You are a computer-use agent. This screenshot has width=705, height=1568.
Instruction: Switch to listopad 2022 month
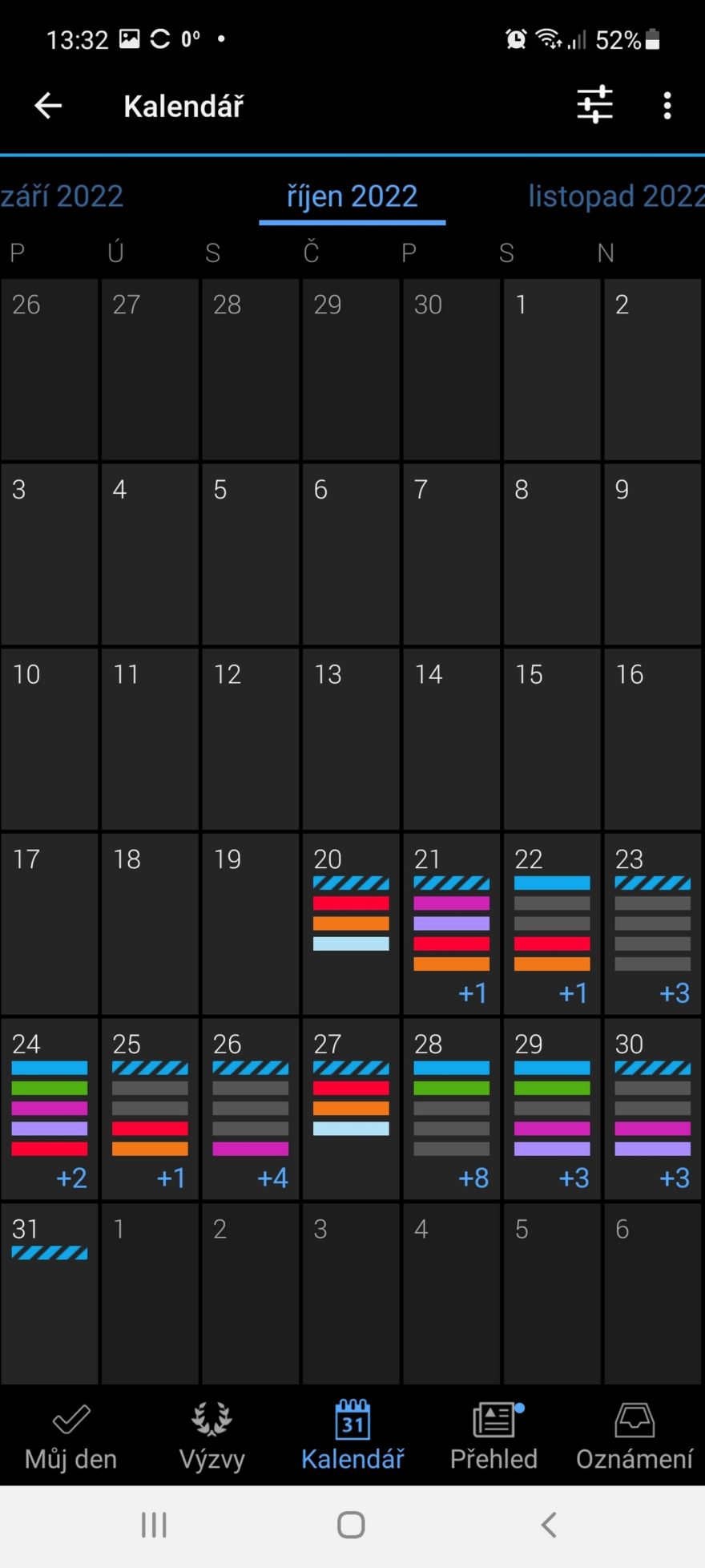[x=615, y=196]
